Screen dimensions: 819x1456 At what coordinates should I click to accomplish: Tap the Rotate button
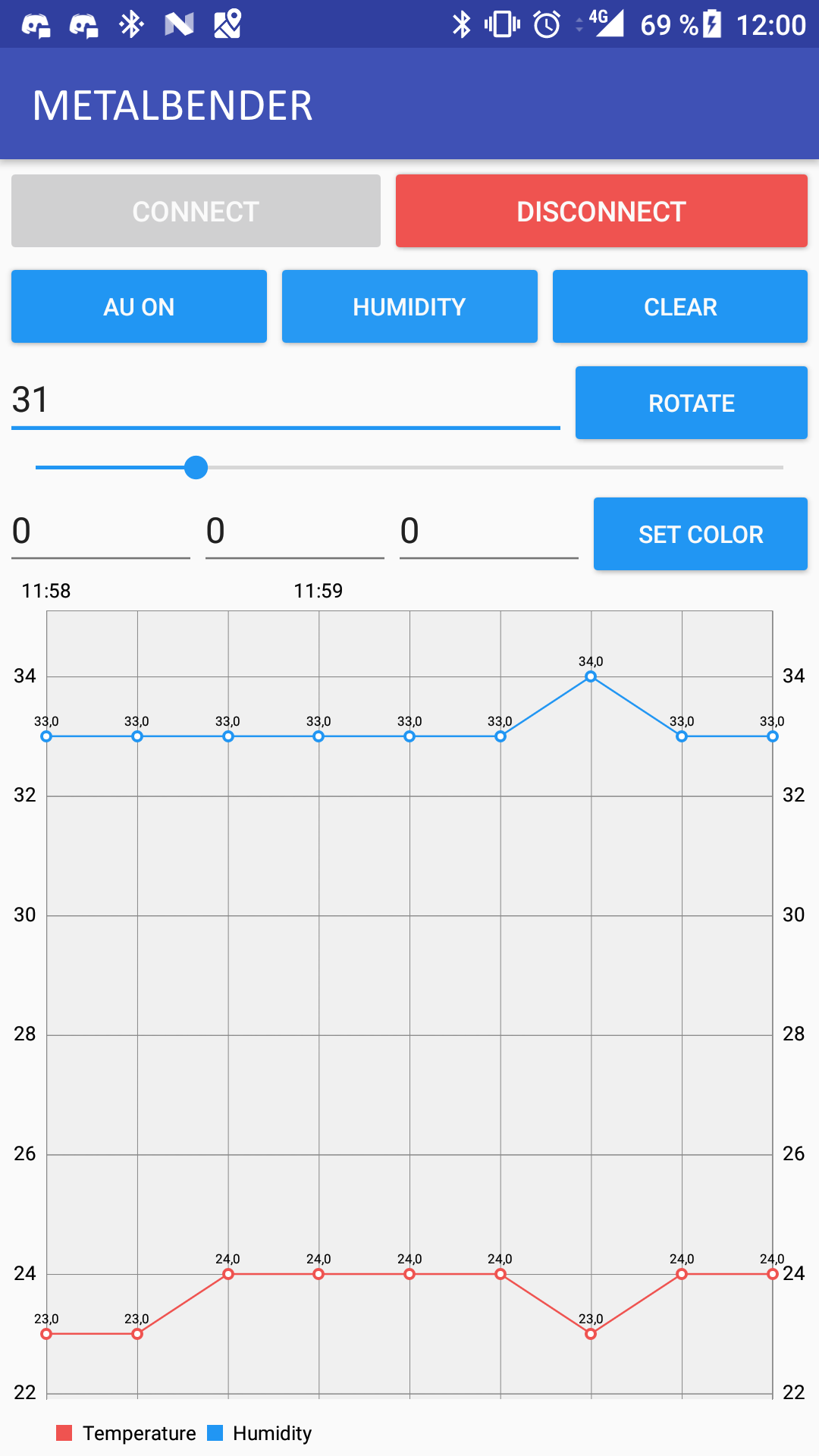(x=691, y=403)
